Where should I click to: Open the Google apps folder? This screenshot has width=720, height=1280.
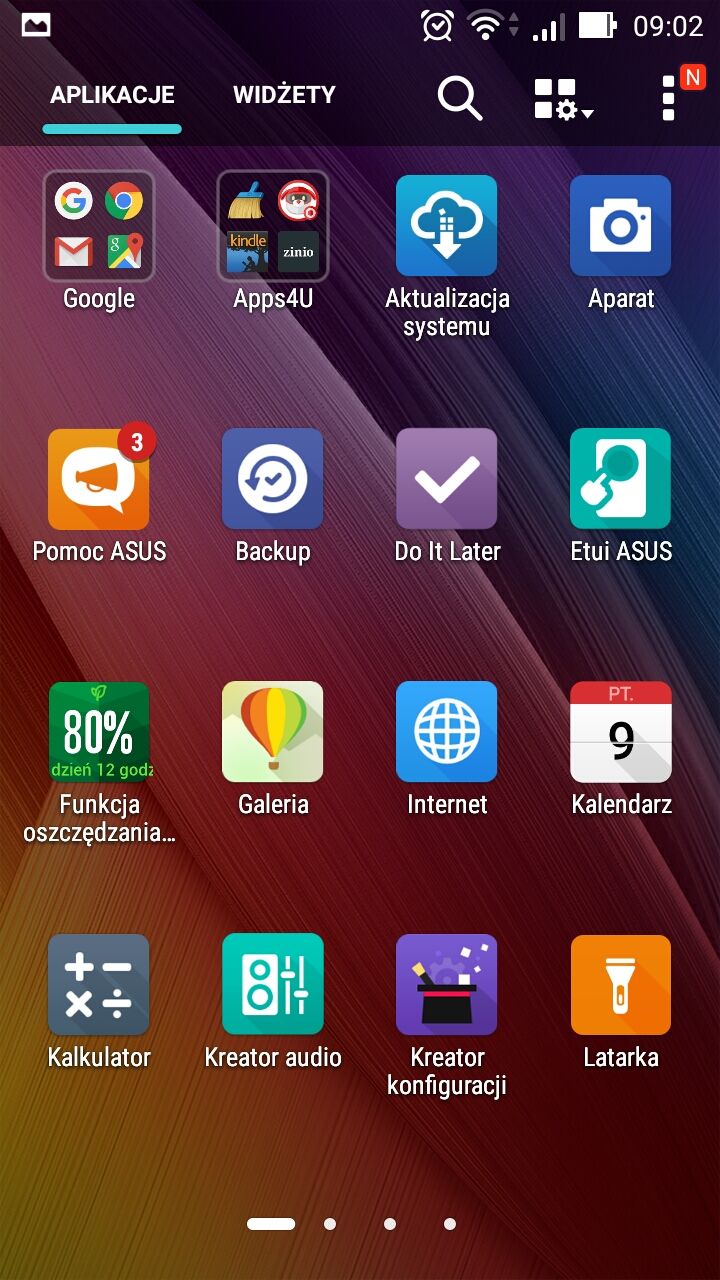[x=98, y=226]
